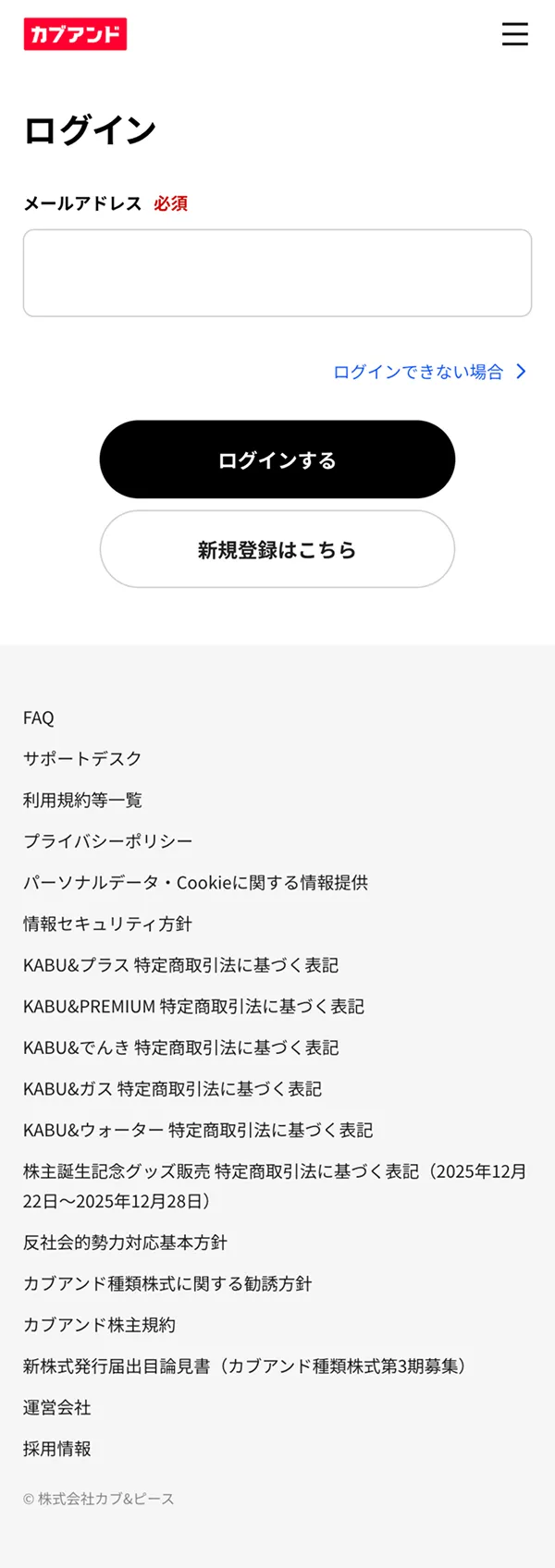
Task: View 反社会的勢力対応基本方針
Action: (x=125, y=1243)
